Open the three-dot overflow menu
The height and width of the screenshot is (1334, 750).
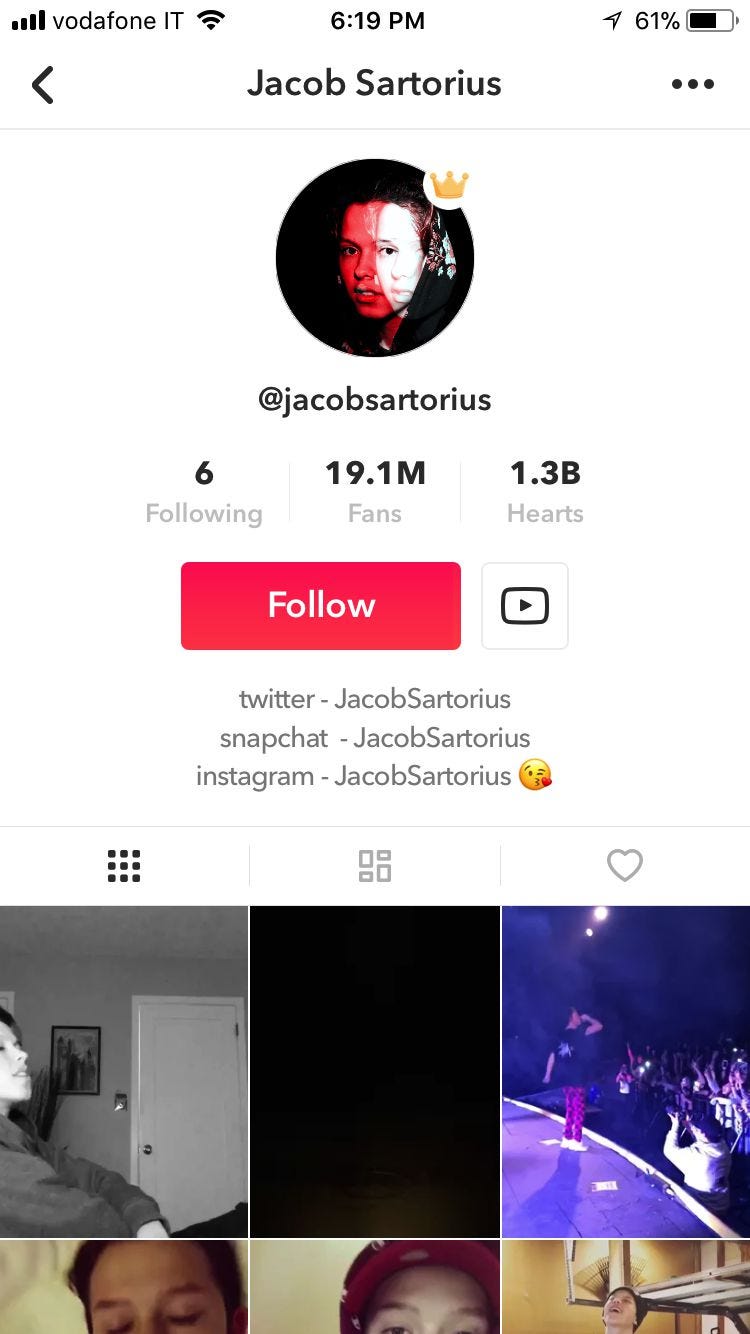[x=692, y=85]
